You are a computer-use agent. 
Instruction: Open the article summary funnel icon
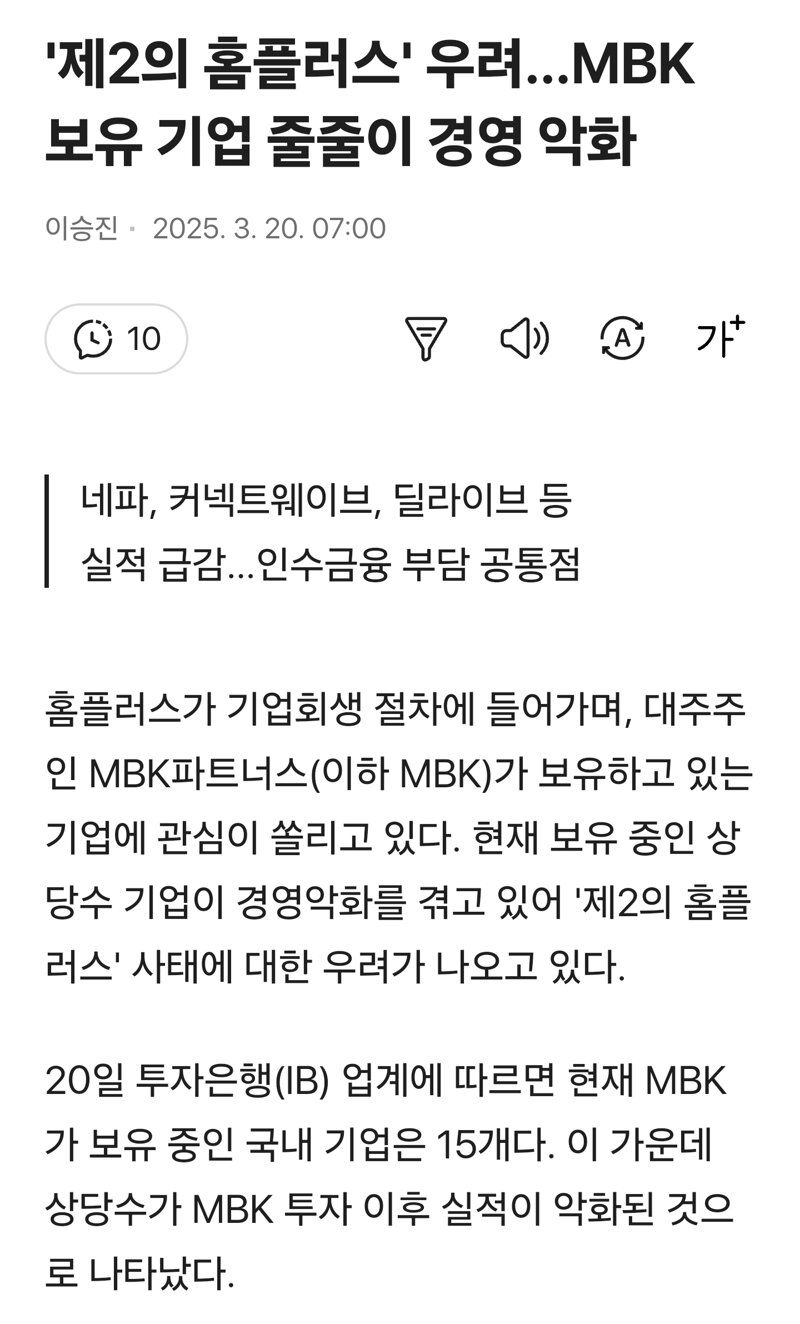pos(425,339)
